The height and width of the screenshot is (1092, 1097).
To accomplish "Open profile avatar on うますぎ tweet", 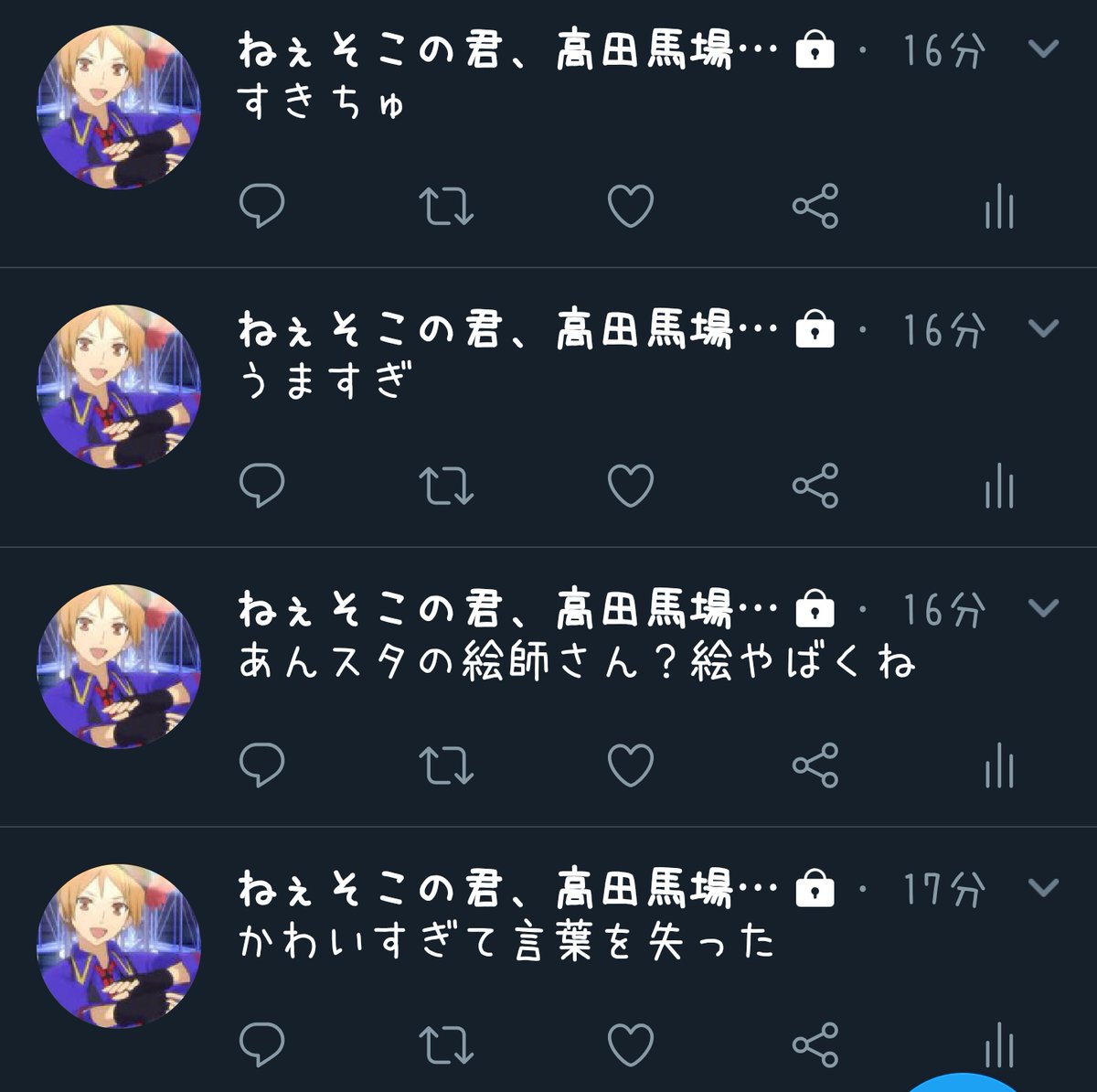I will point(118,387).
